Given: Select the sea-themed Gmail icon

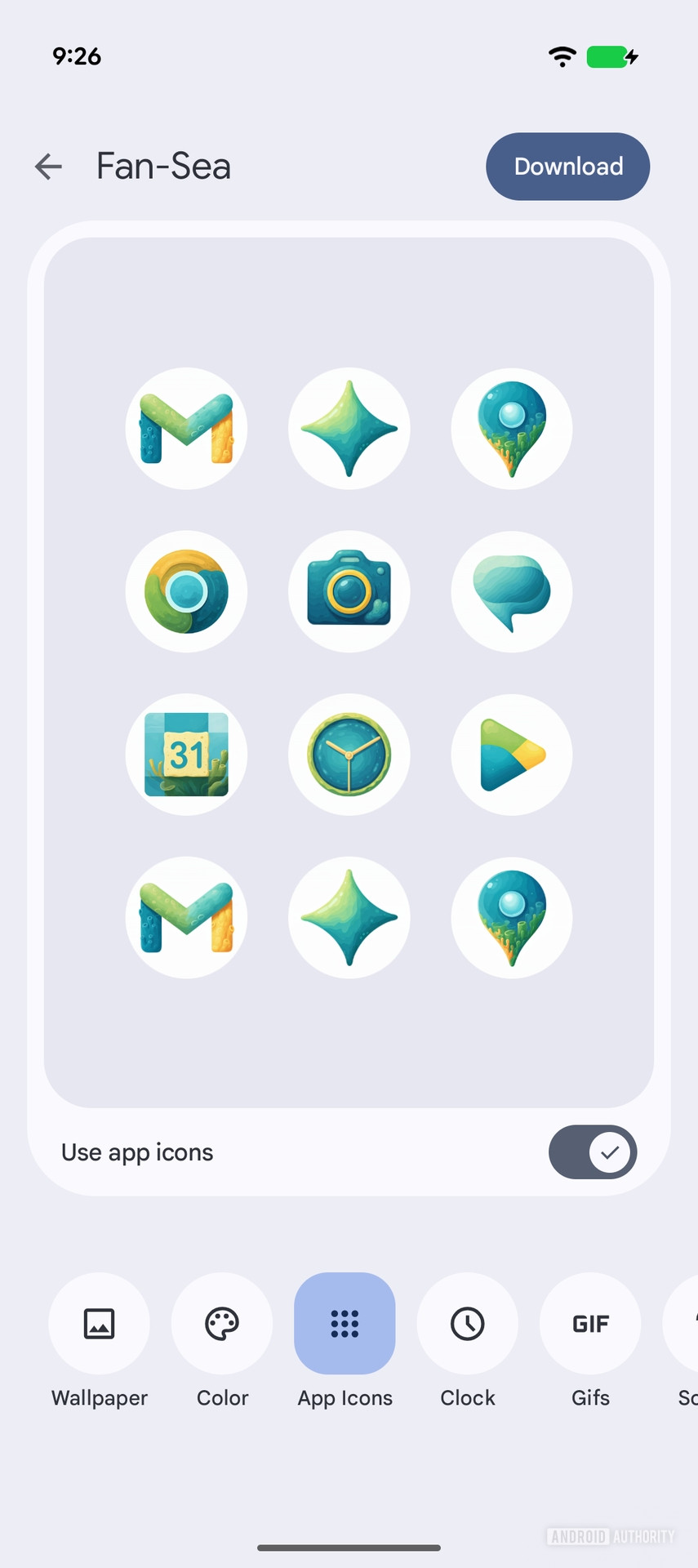Looking at the screenshot, I should 187,429.
